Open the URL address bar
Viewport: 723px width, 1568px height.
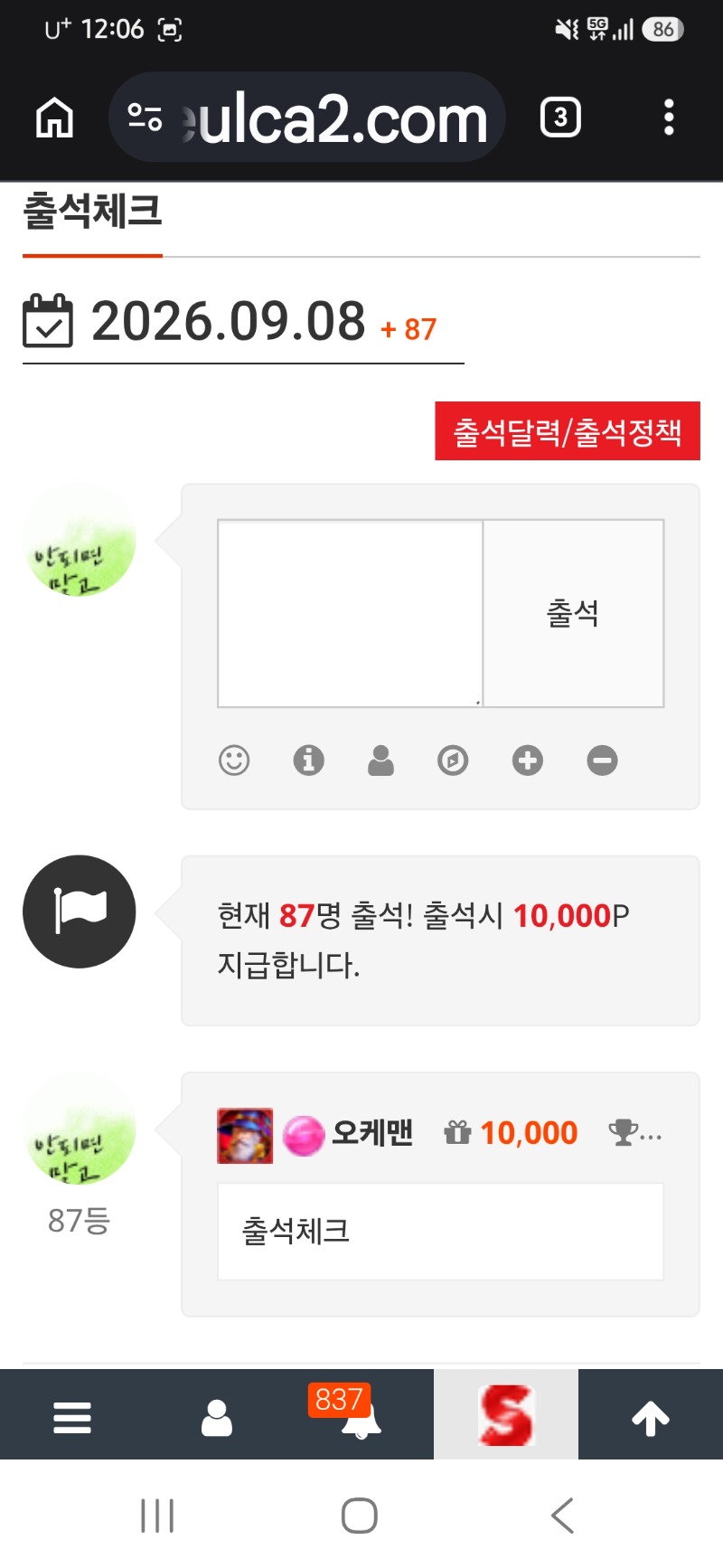coord(306,118)
